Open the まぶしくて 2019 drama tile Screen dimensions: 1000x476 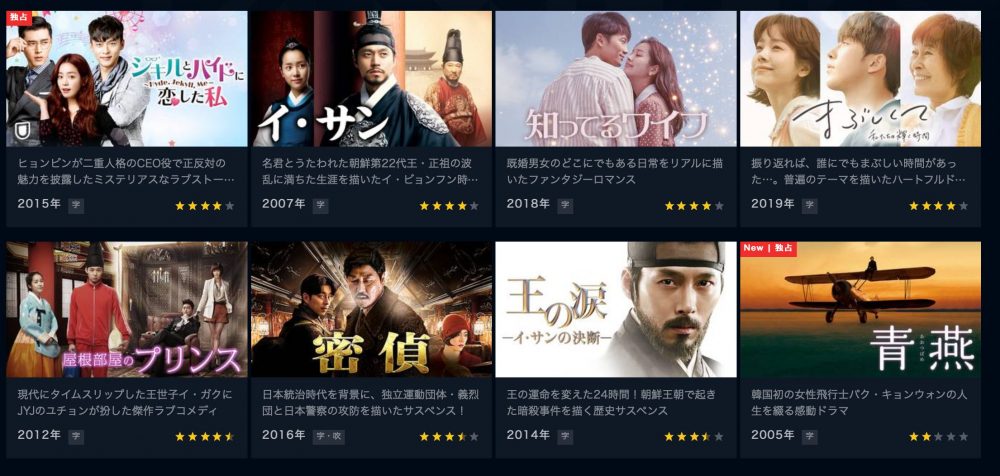860,80
